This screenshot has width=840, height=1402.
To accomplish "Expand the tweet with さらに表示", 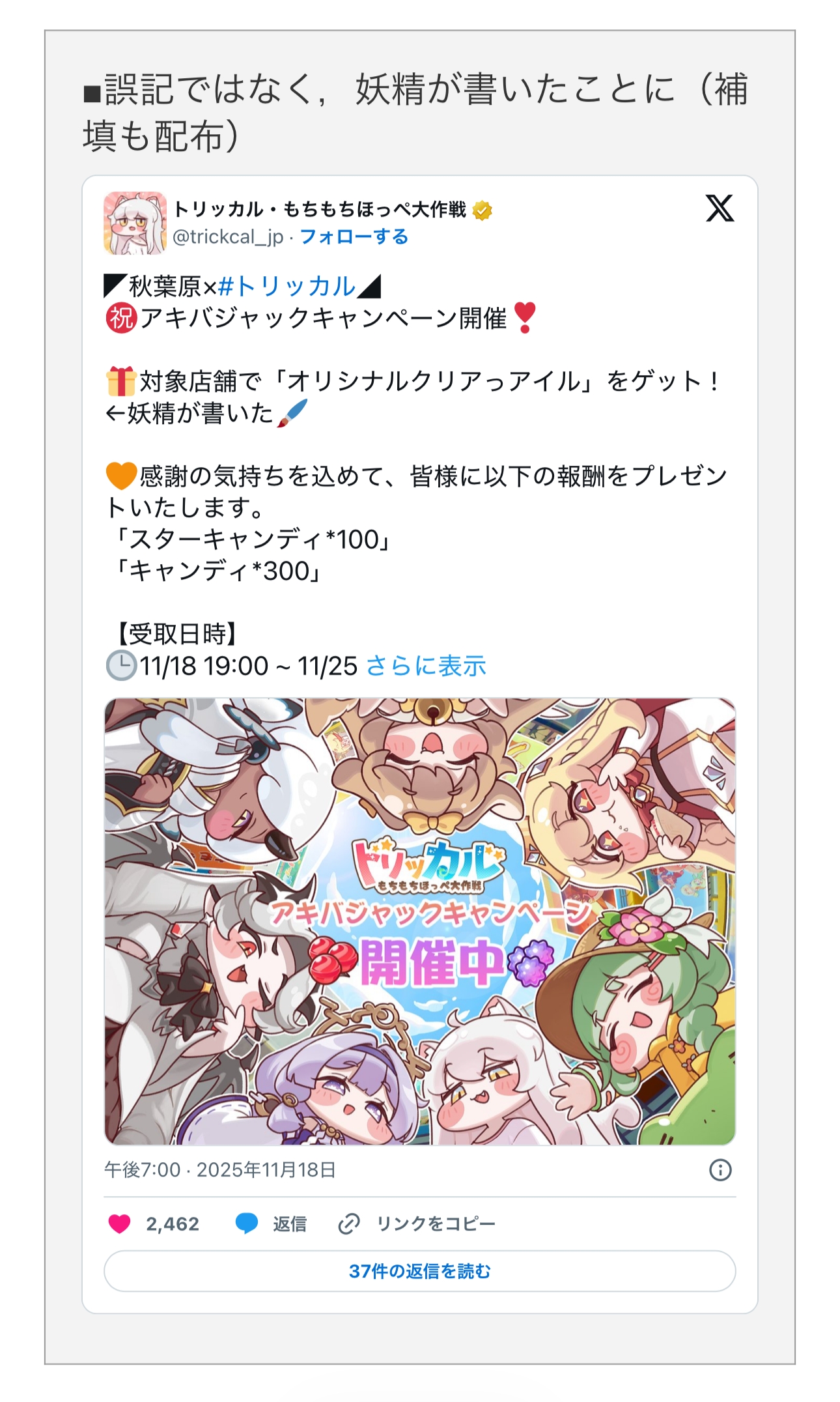I will pos(426,666).
